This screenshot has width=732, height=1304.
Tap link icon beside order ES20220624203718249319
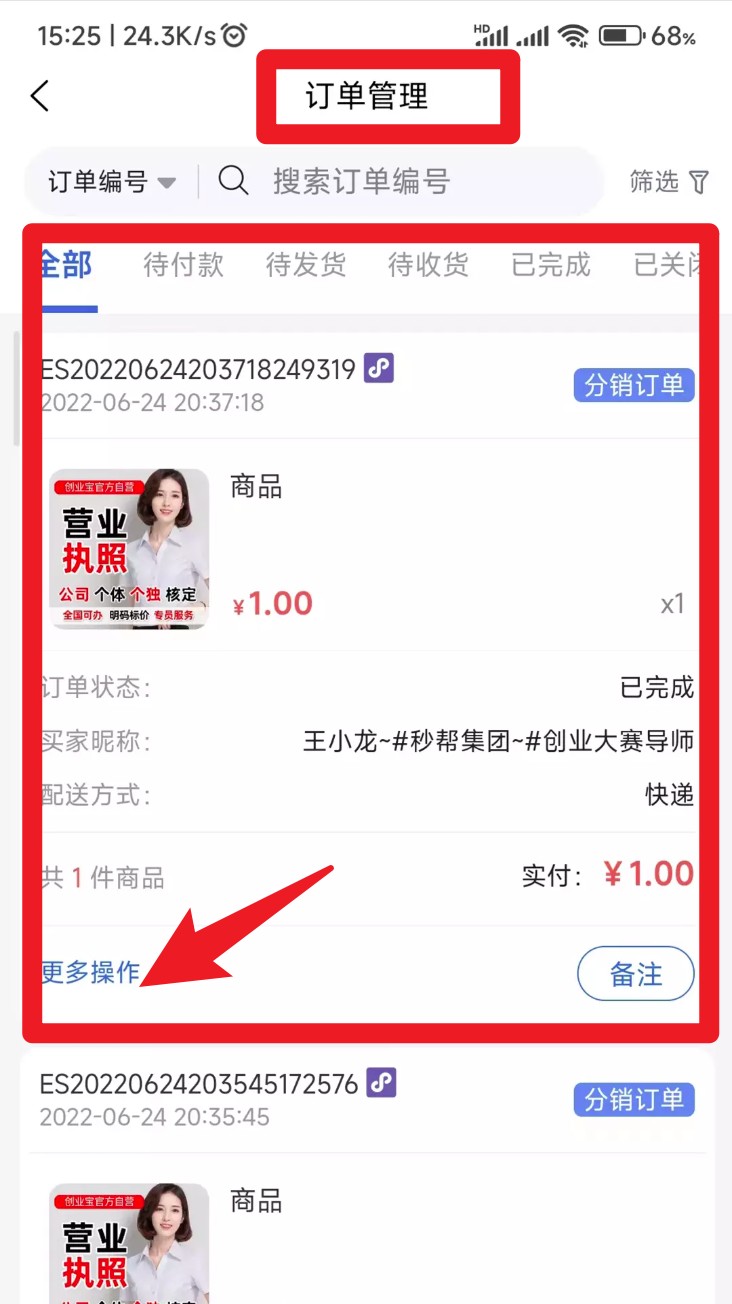tap(379, 368)
